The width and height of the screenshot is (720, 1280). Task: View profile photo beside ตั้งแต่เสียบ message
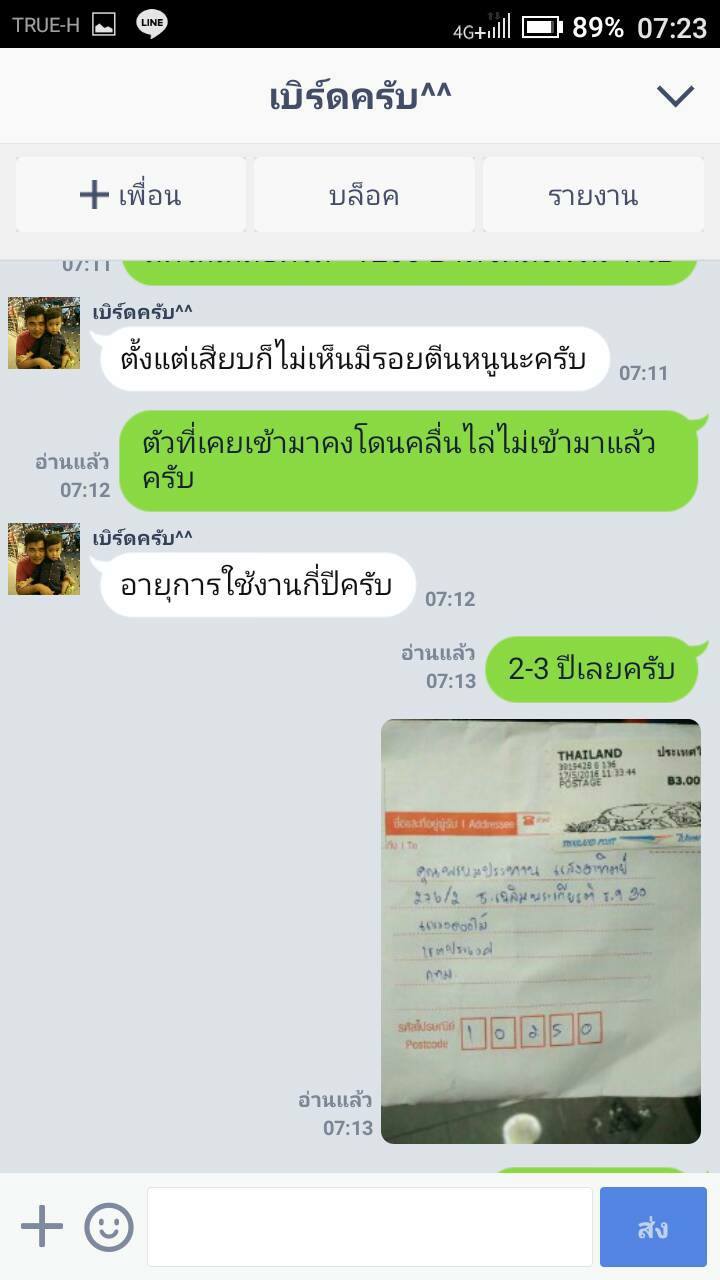(44, 333)
